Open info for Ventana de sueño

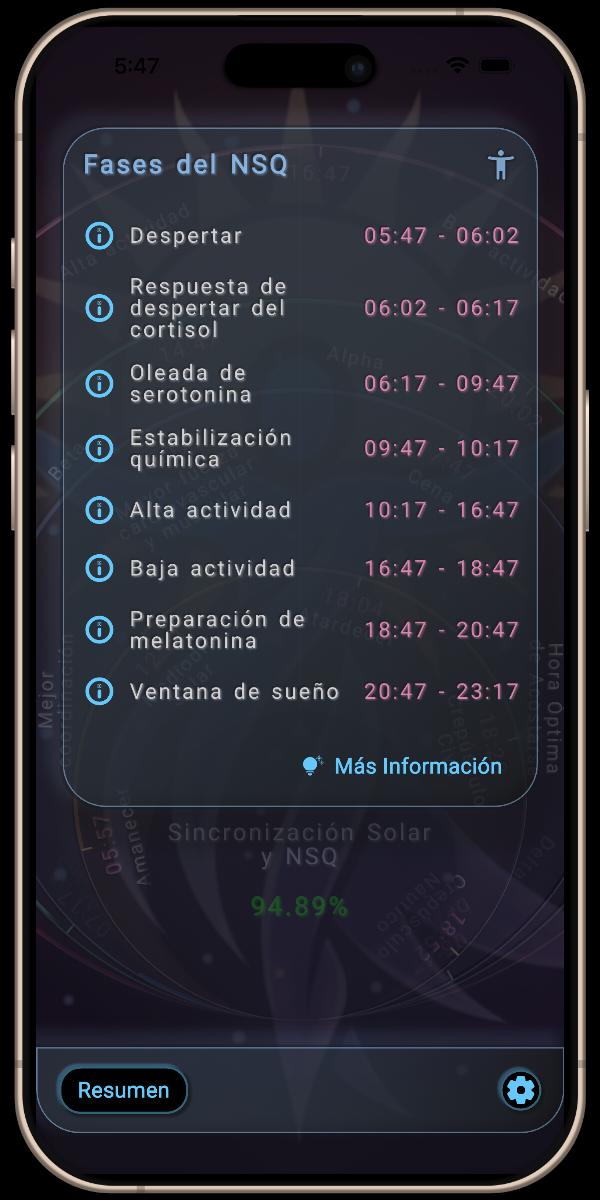[99, 691]
